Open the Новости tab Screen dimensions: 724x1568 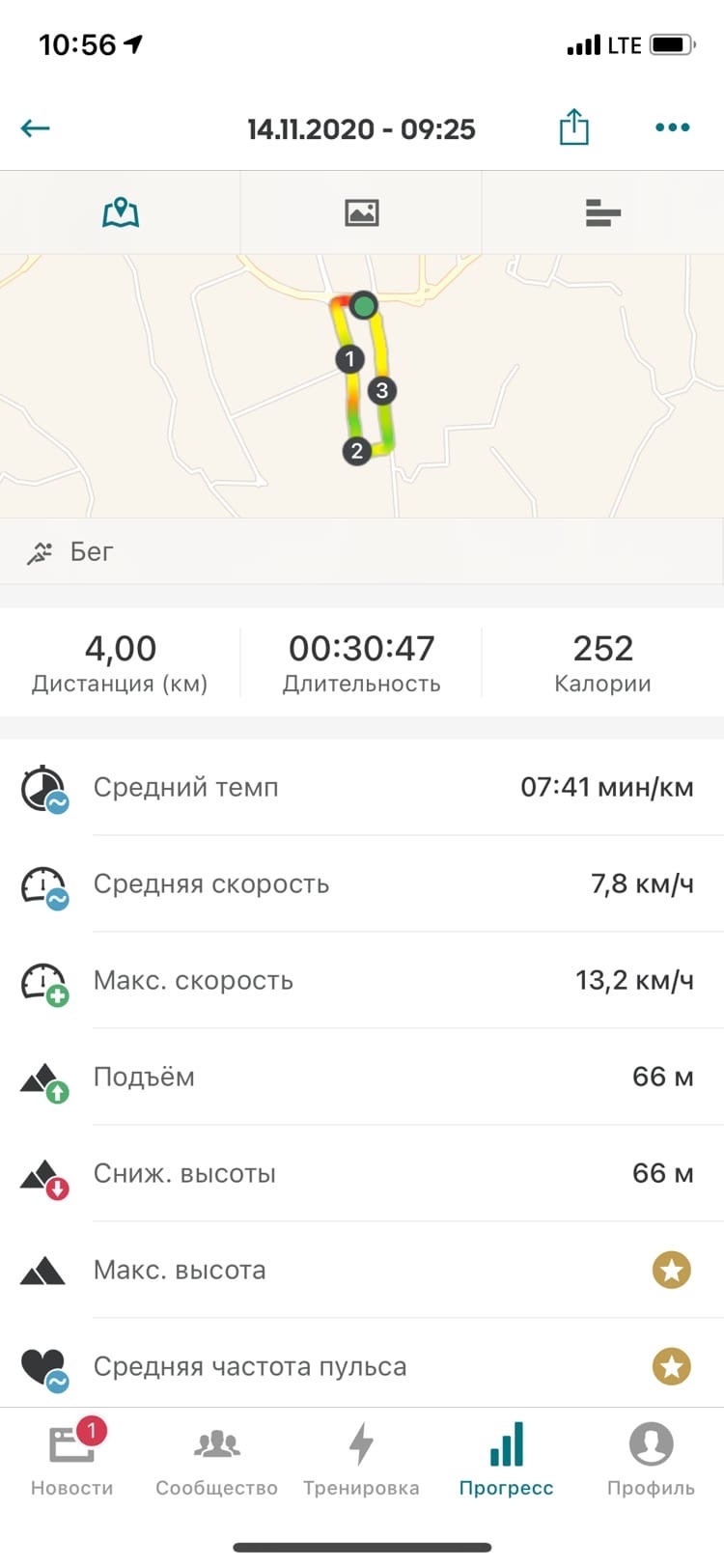pos(72,1458)
